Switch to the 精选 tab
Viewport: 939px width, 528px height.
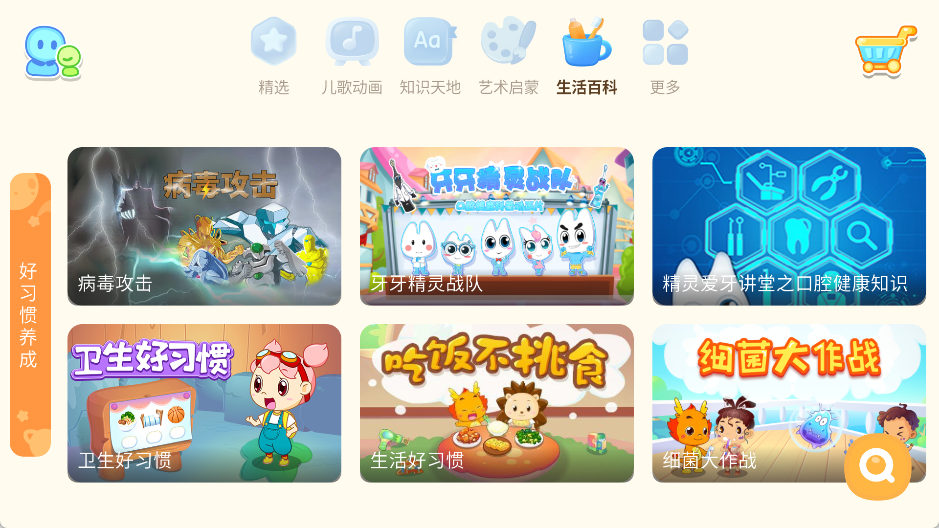coord(273,56)
